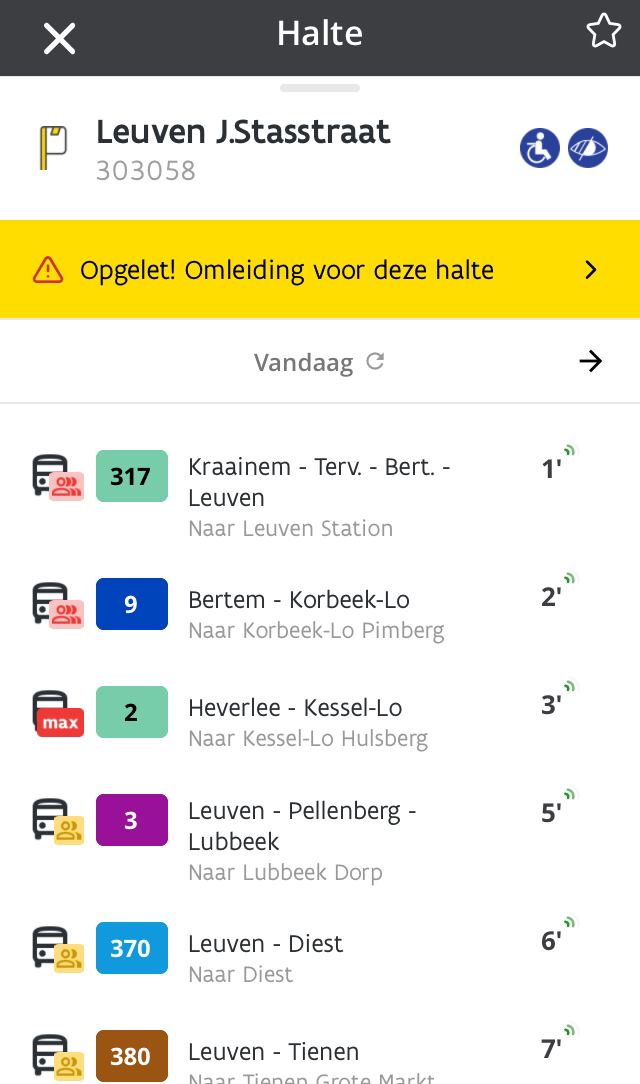Open line 380 Leuven - Tienen
Image resolution: width=640 pixels, height=1084 pixels.
click(x=320, y=1053)
